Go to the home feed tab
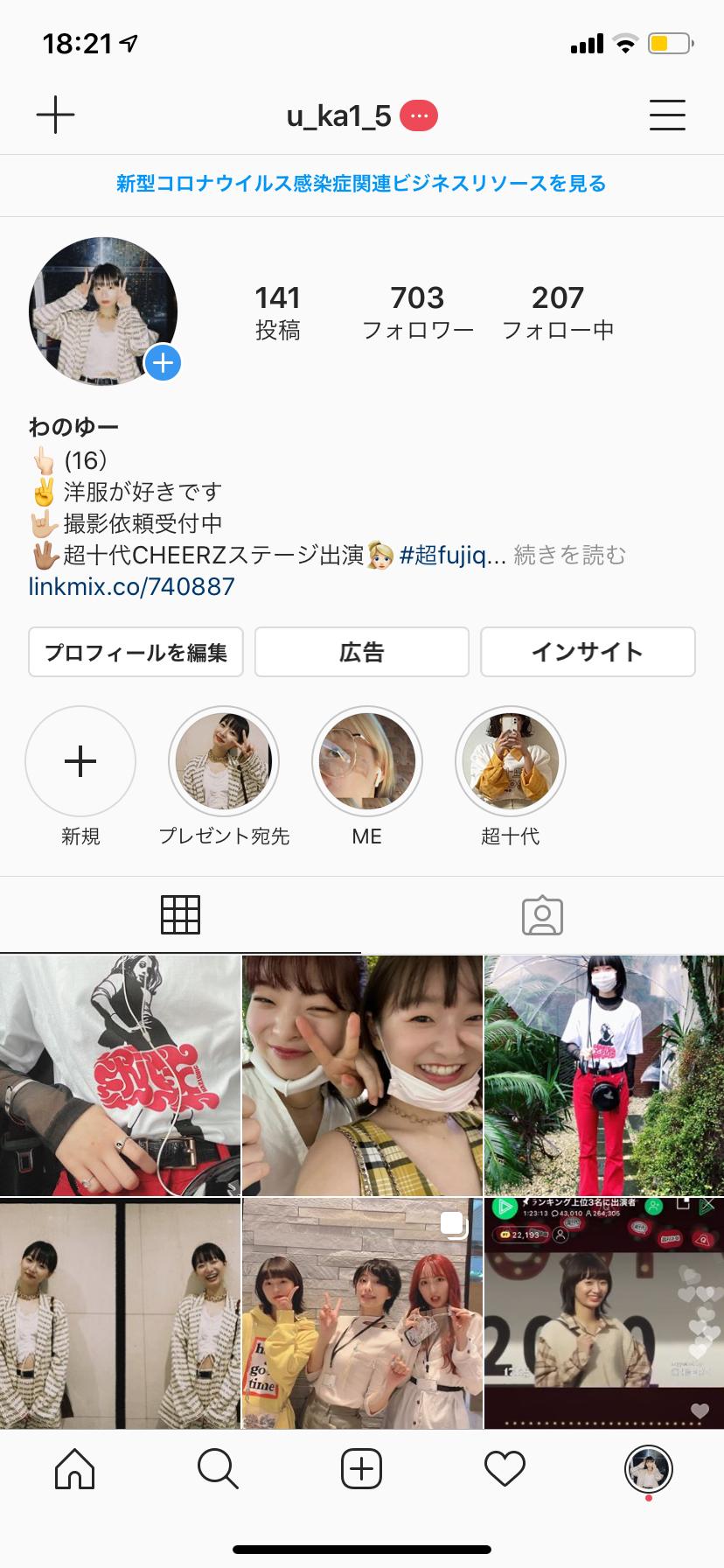Viewport: 724px width, 1568px height. 74,1469
